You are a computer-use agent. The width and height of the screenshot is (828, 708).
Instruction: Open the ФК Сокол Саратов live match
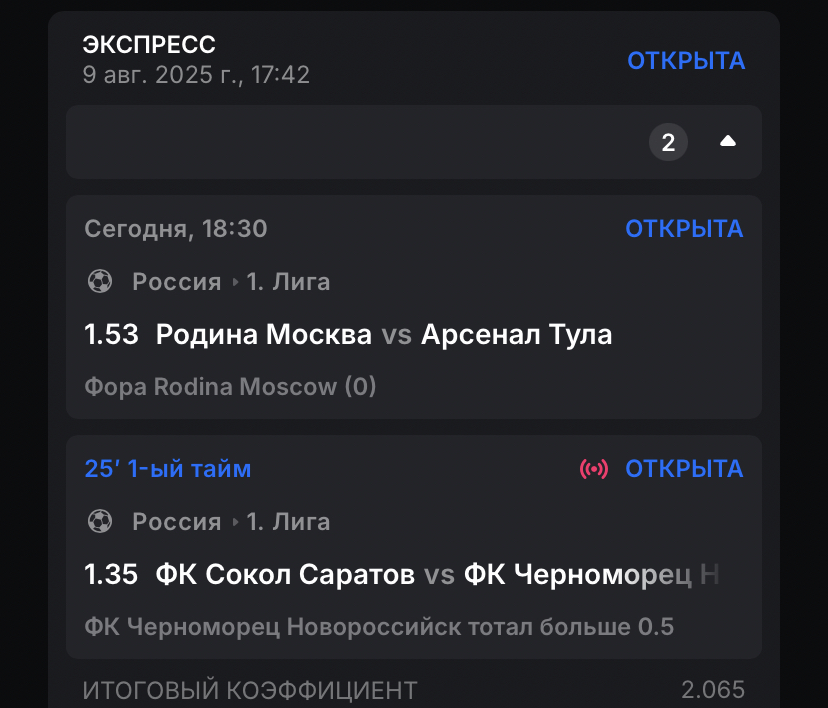tap(400, 574)
